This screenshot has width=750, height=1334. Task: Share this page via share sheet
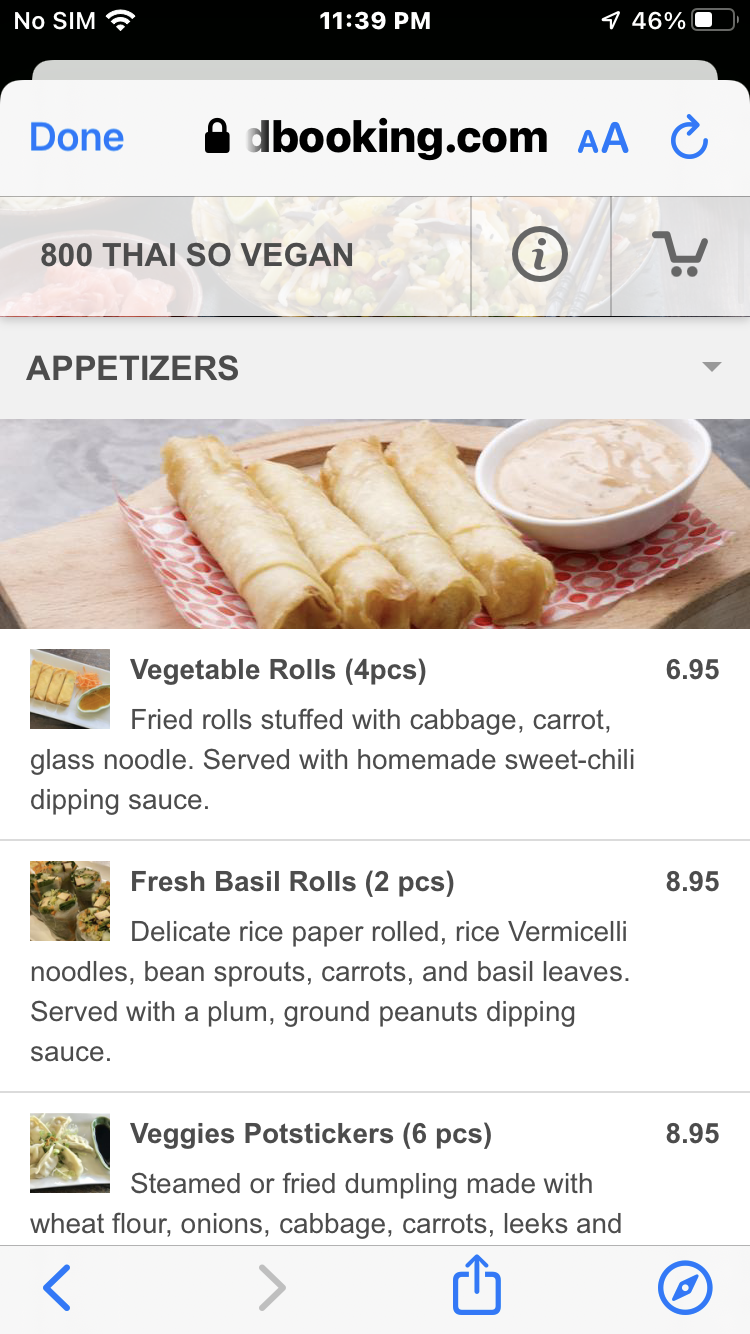point(476,1288)
